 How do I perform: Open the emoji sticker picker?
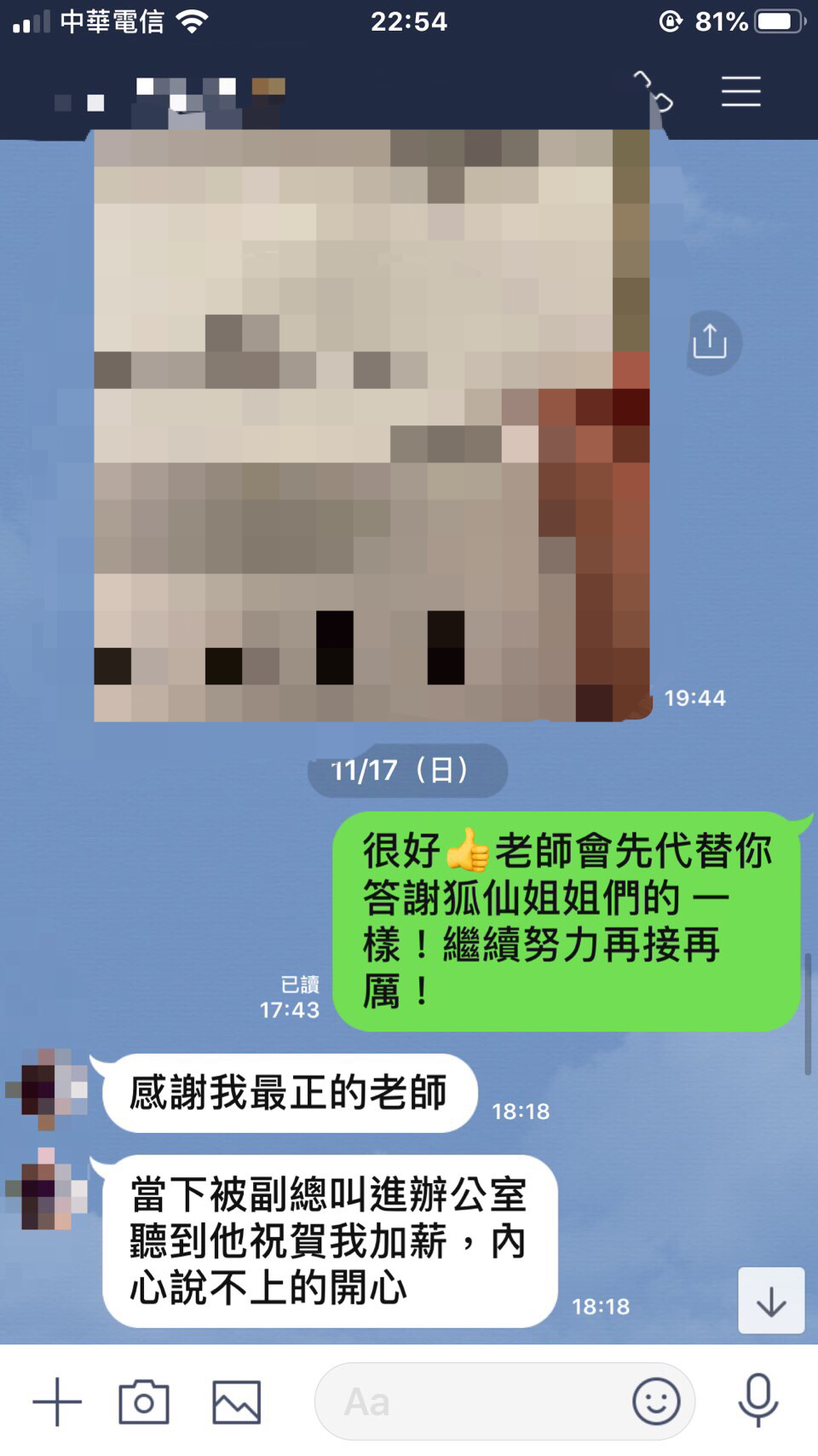656,1401
